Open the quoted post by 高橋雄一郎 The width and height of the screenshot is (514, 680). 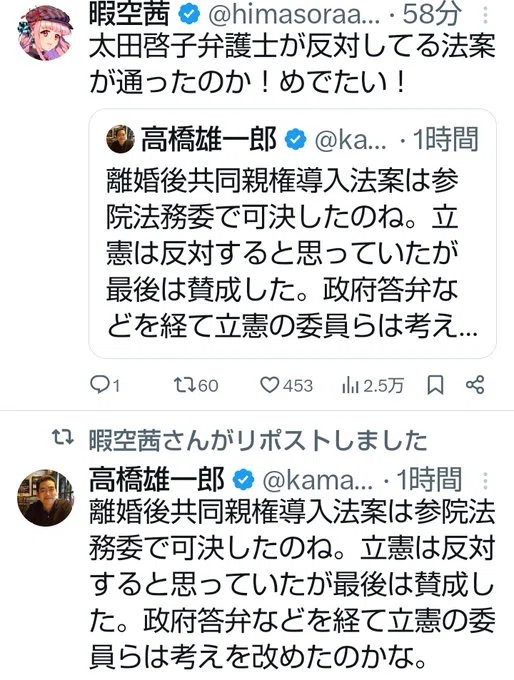292,233
